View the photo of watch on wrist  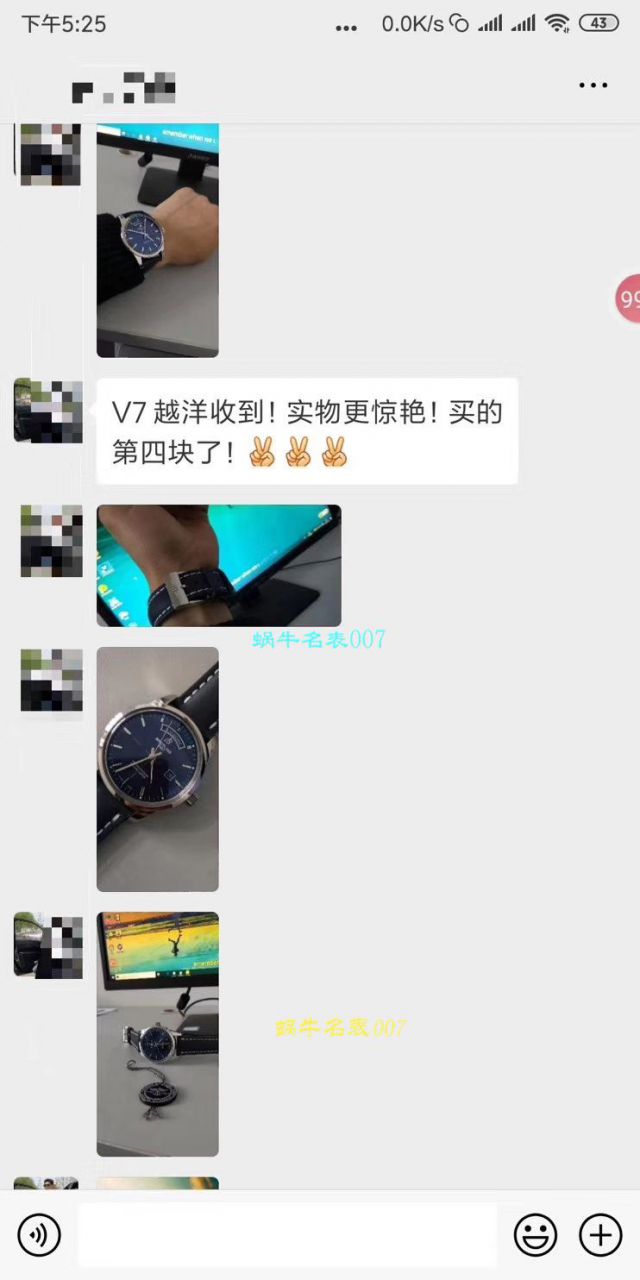click(157, 240)
